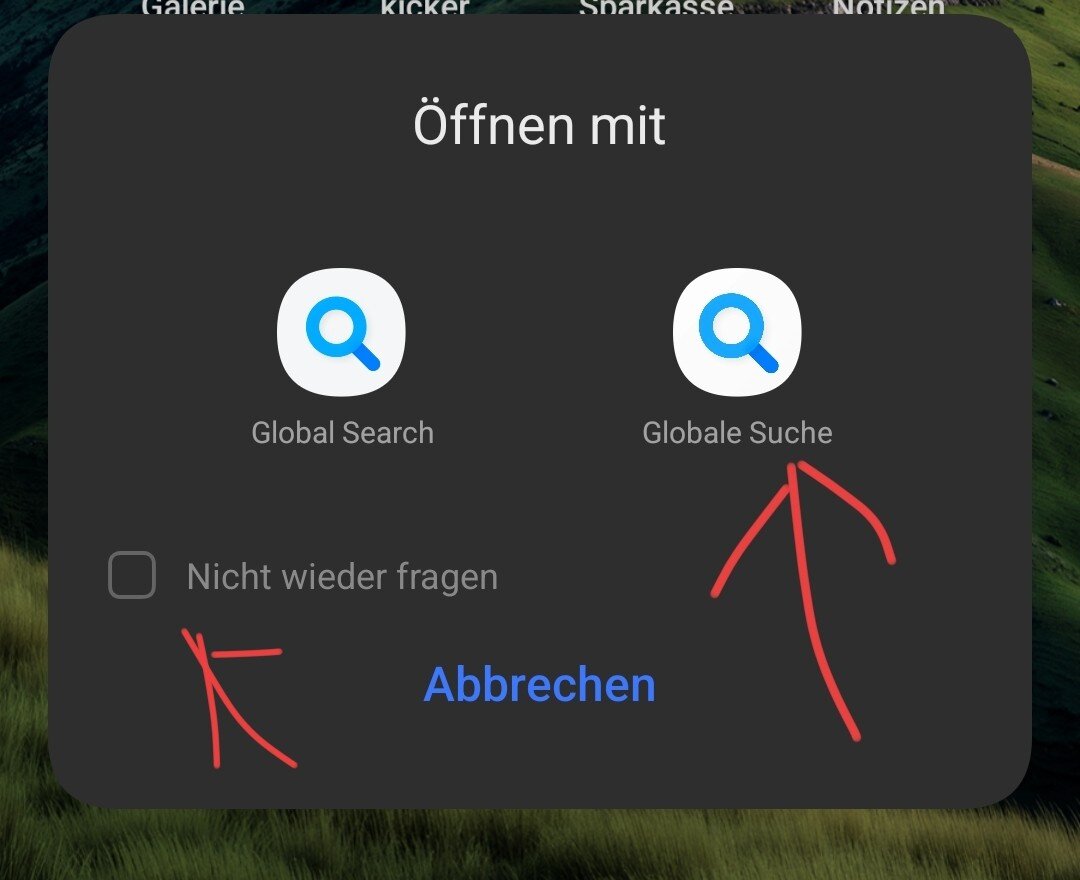Check the Nicht wieder fragen box
1080x880 pixels.
pos(132,576)
